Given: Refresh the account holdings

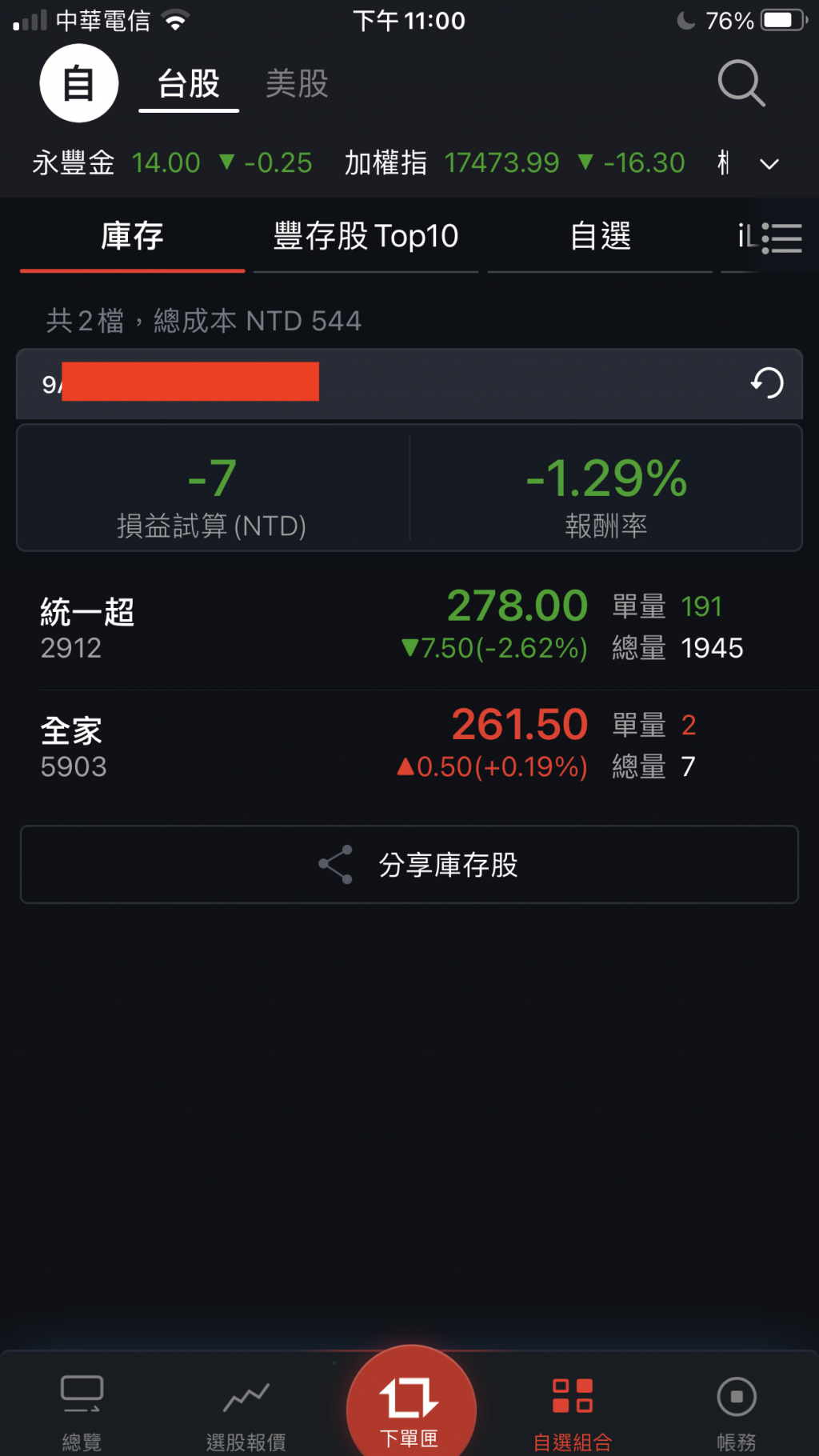Looking at the screenshot, I should (766, 383).
